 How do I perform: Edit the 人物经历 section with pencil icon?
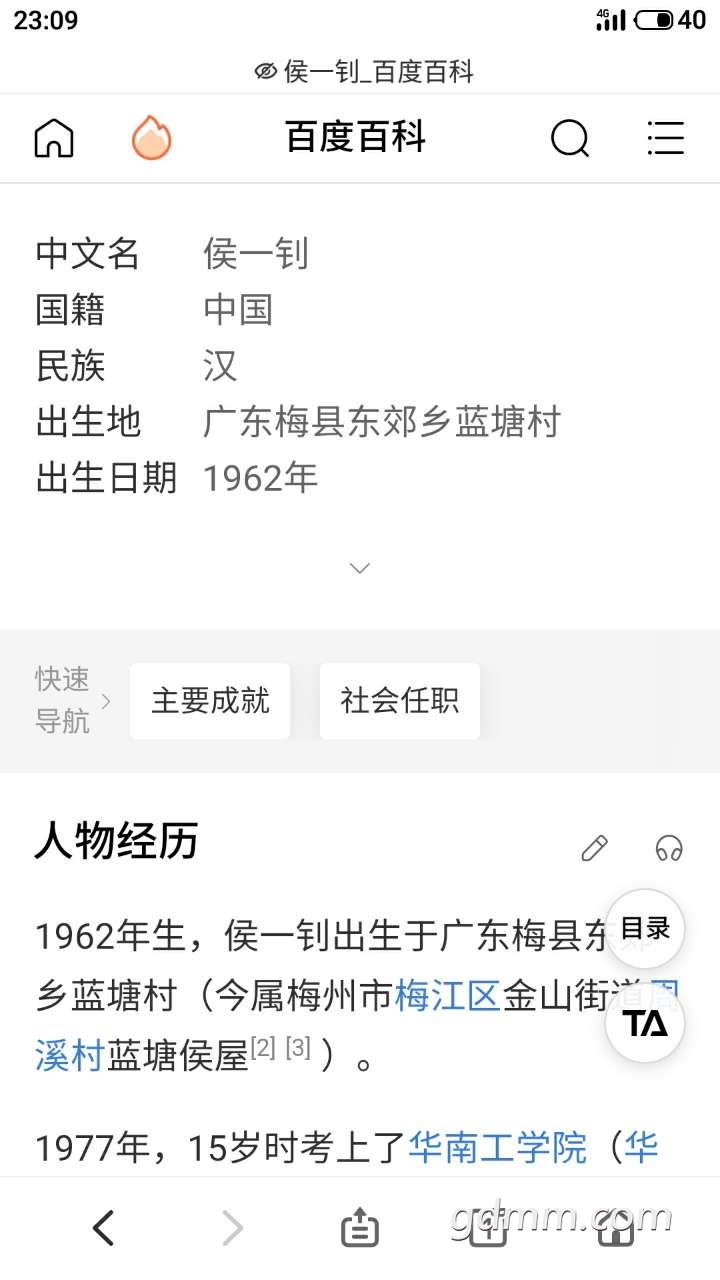tap(594, 848)
